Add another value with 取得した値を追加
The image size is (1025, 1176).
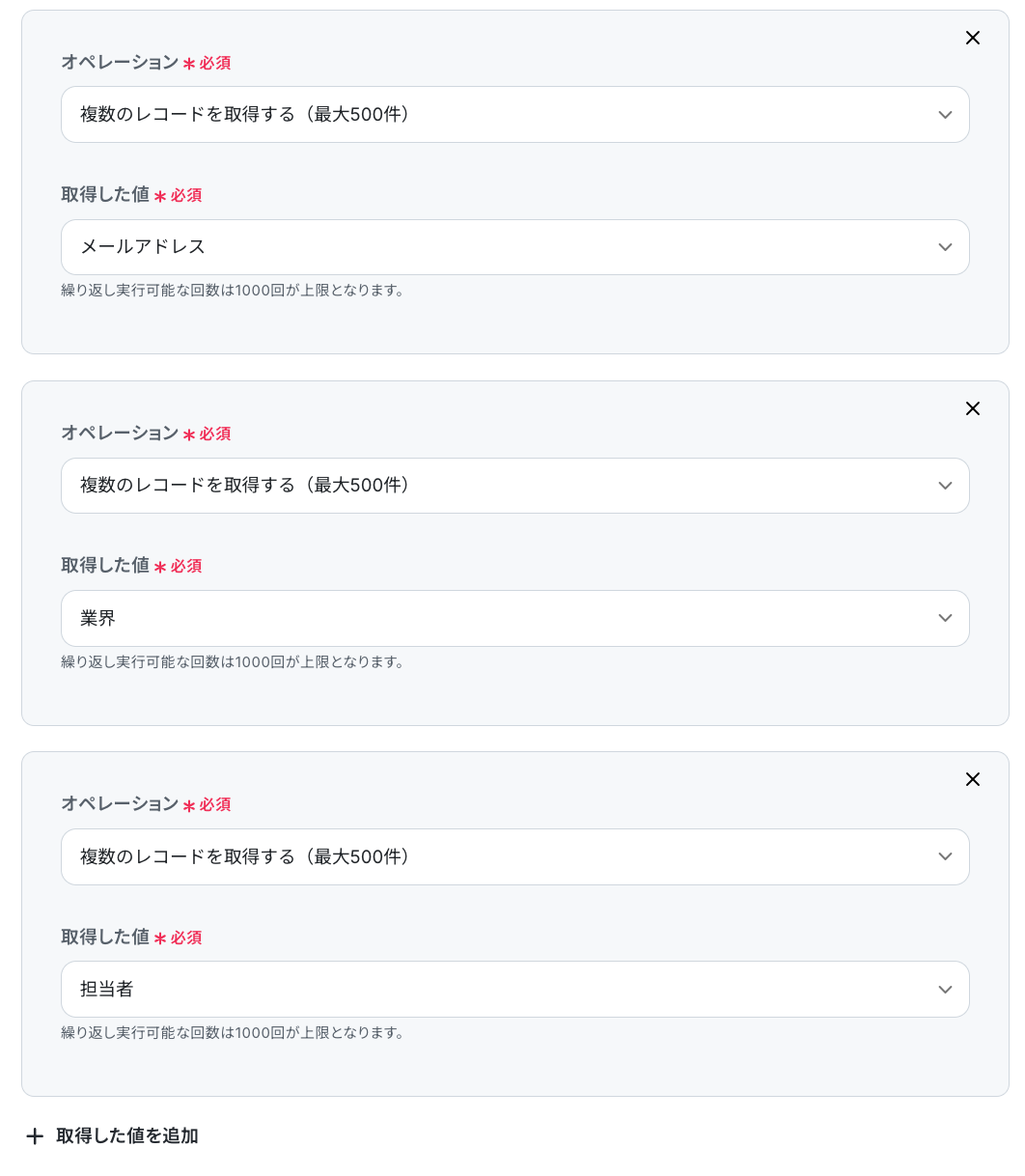[113, 1136]
